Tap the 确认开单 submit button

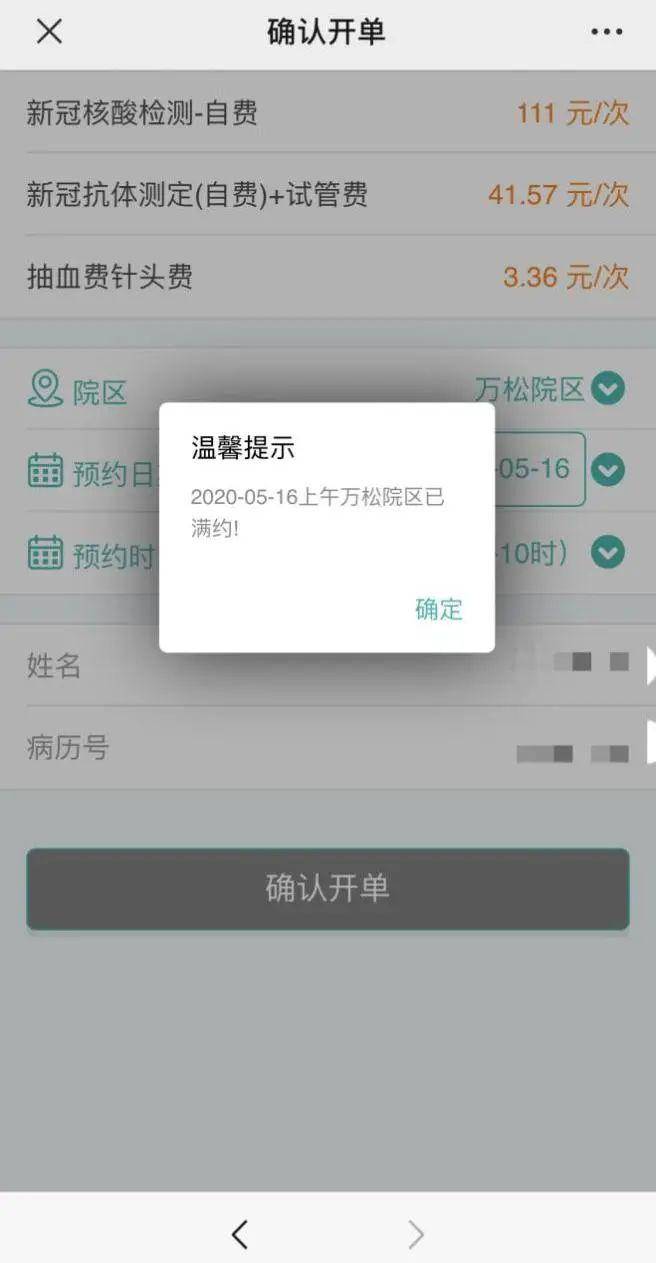point(327,889)
